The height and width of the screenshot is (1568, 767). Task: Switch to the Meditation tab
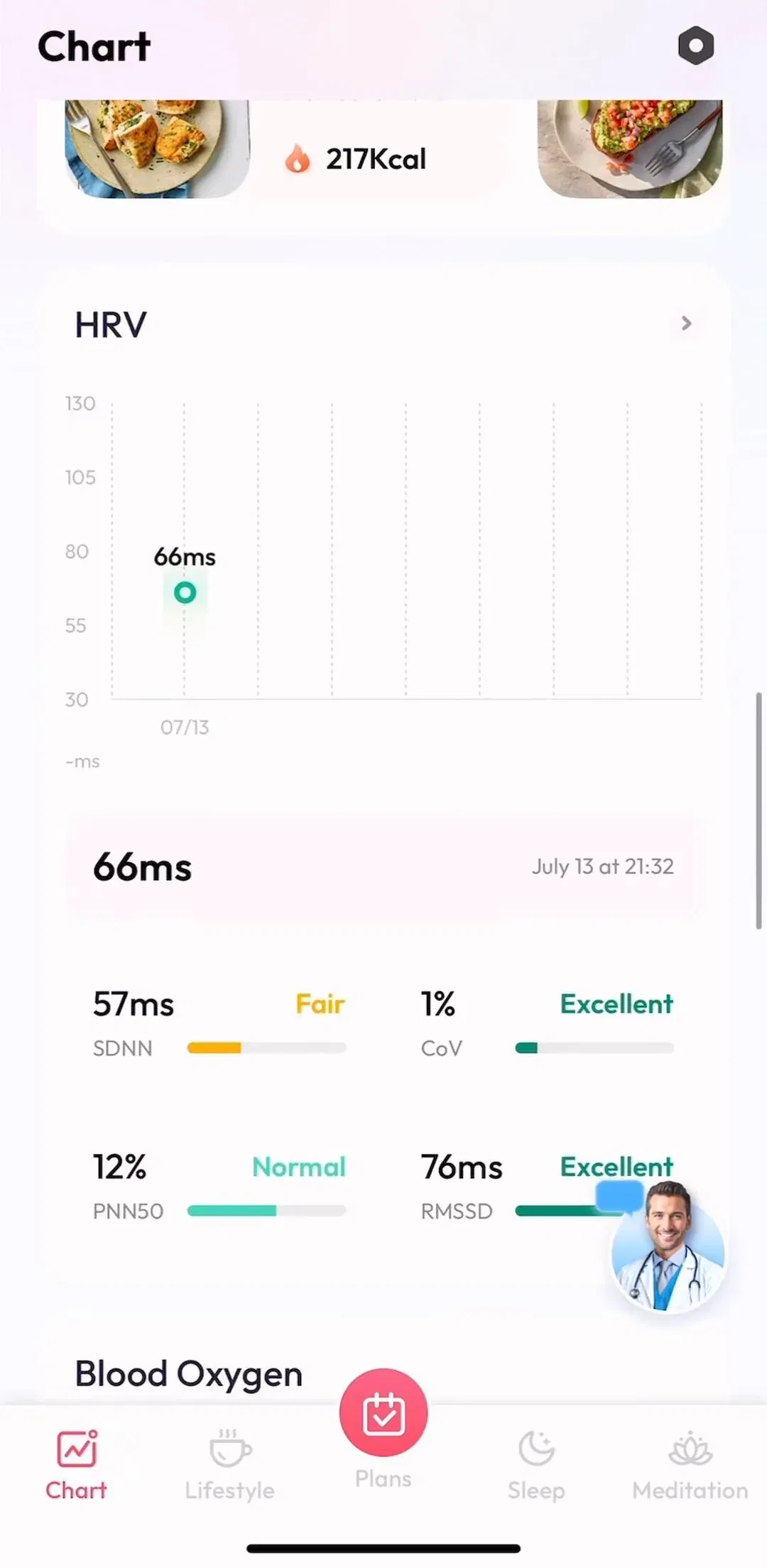point(690,1466)
